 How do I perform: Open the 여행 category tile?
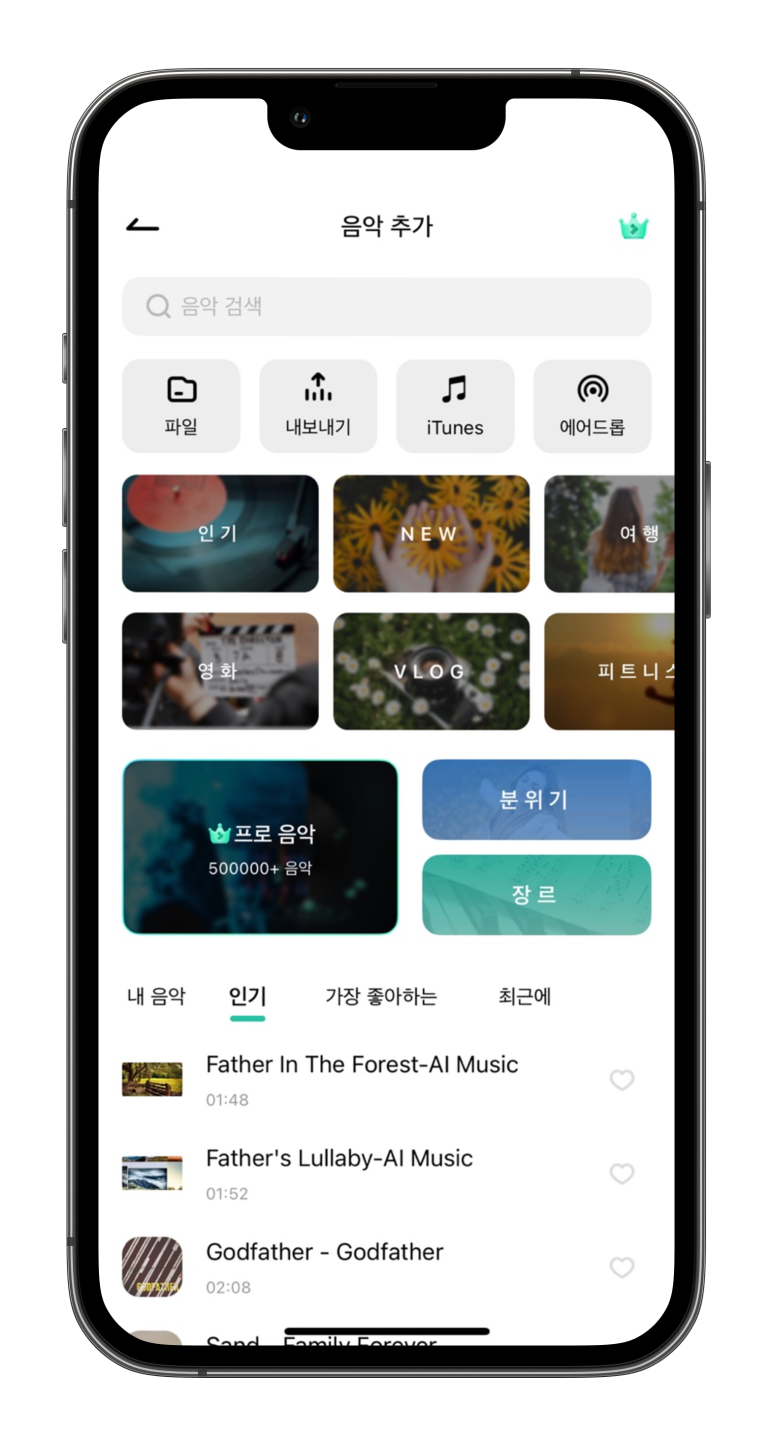(x=610, y=533)
